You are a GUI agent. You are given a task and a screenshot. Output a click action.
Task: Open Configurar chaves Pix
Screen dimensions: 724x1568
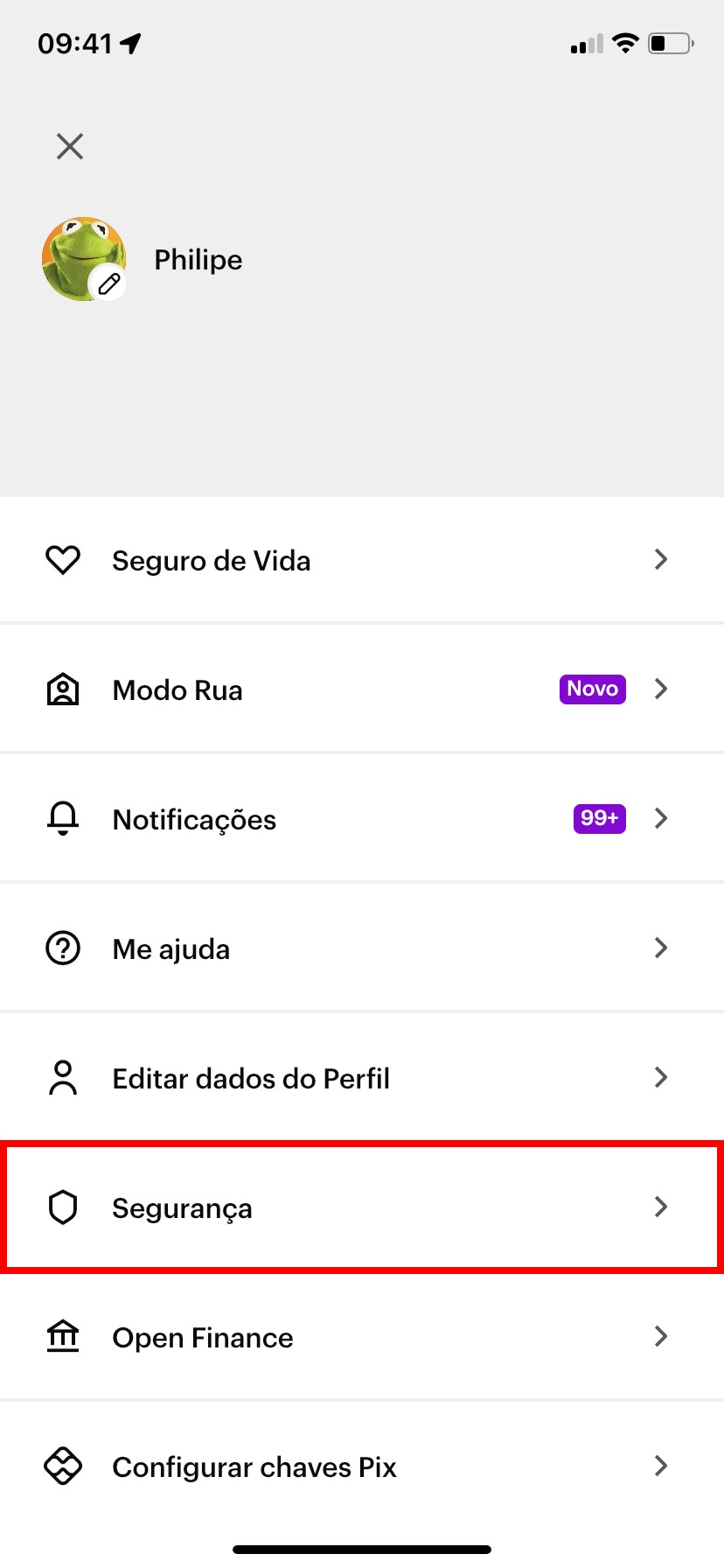click(361, 1466)
